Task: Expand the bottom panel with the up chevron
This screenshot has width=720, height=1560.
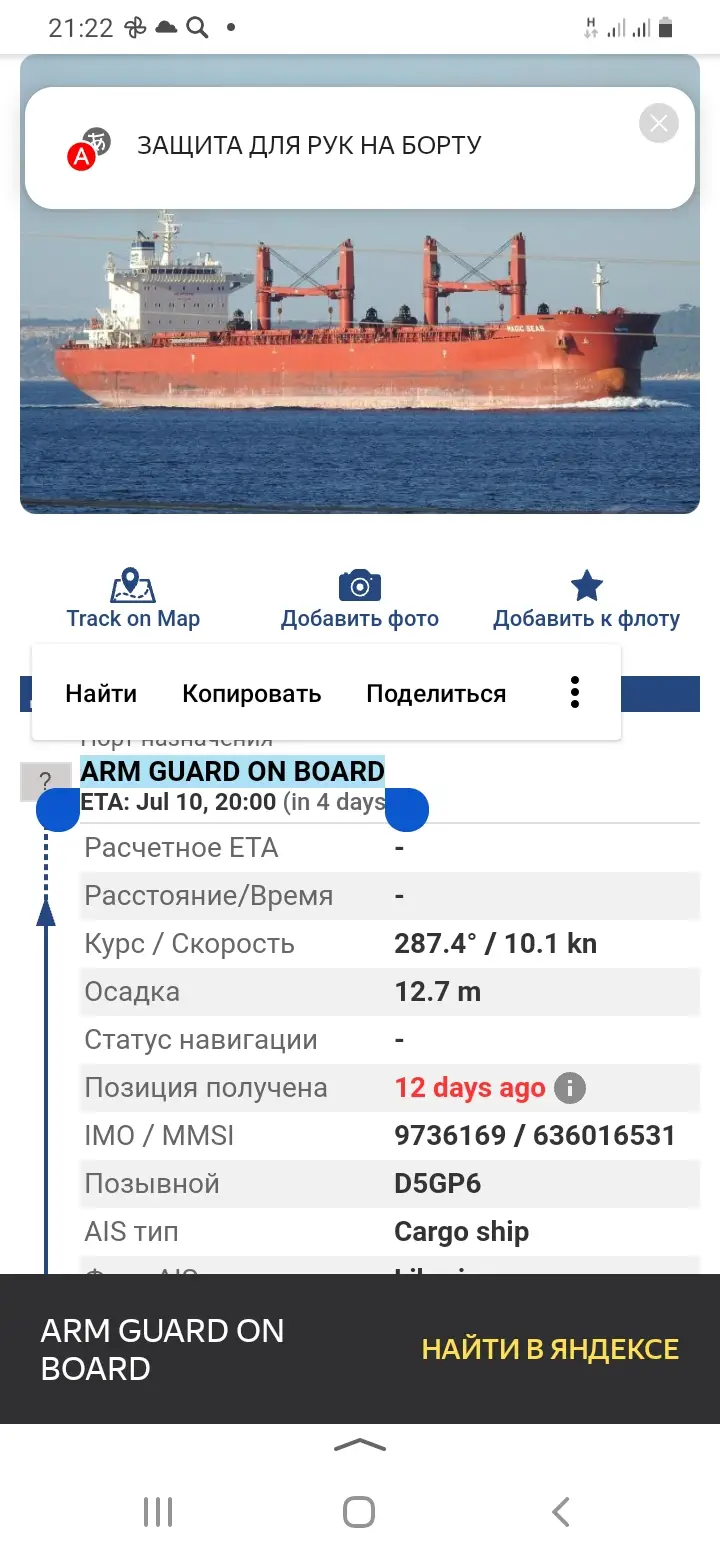Action: pos(360,1444)
